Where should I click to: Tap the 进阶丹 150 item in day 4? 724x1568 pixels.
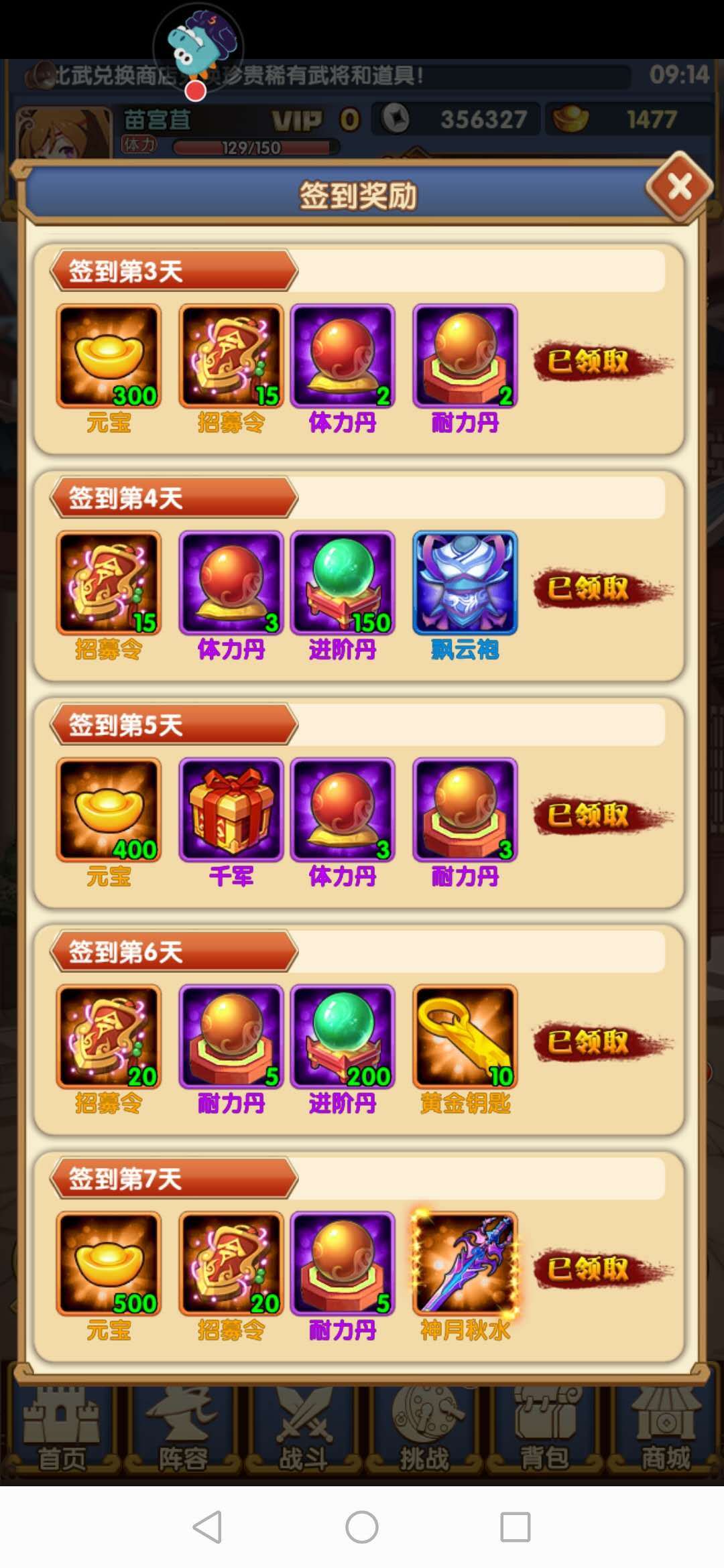click(x=343, y=582)
